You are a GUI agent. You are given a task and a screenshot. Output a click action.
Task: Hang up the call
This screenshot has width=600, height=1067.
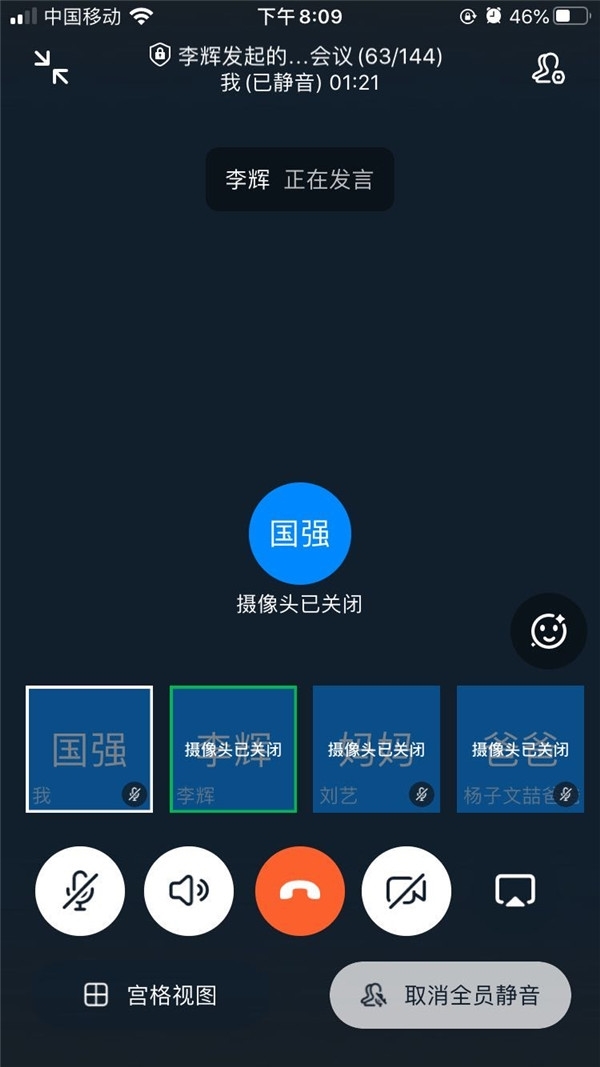click(300, 891)
